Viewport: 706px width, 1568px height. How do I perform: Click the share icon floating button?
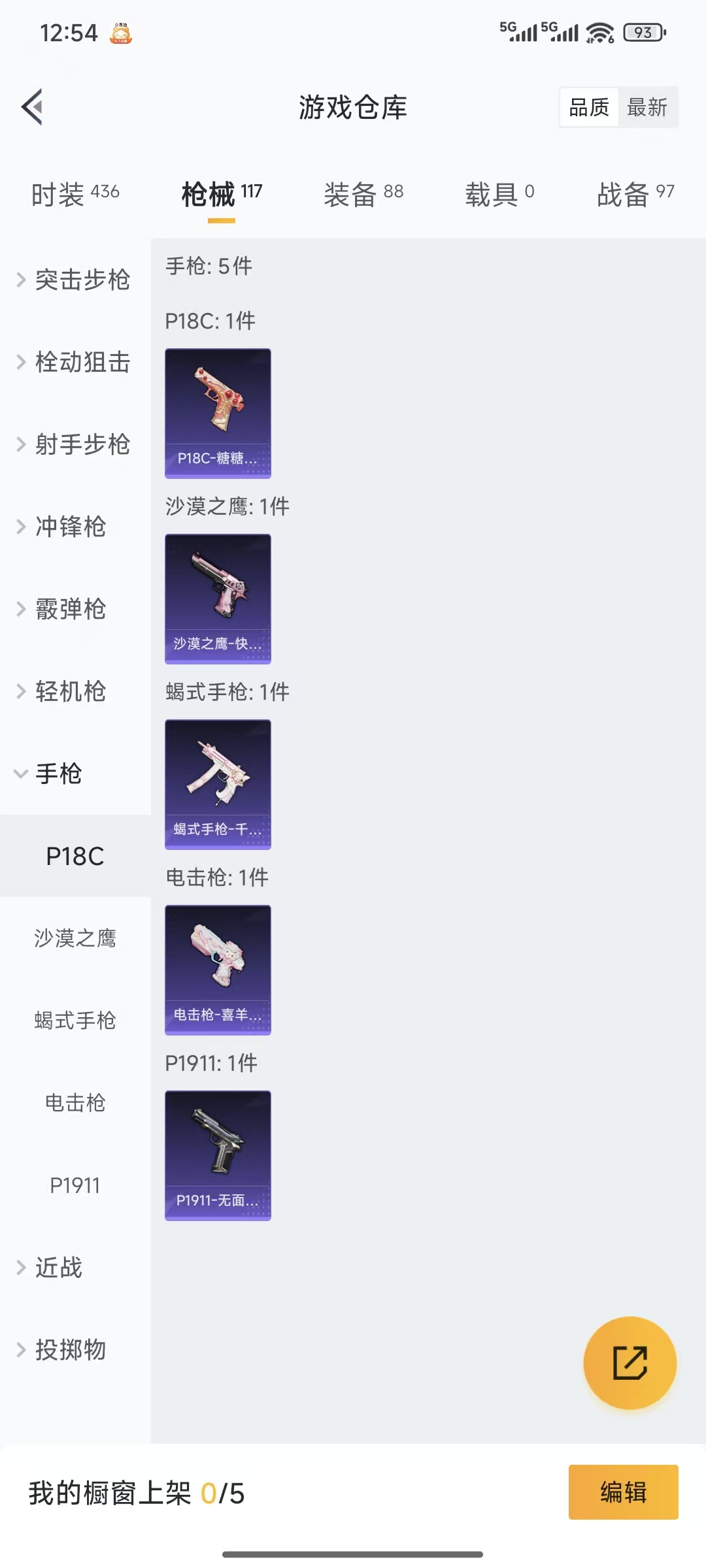[630, 1362]
